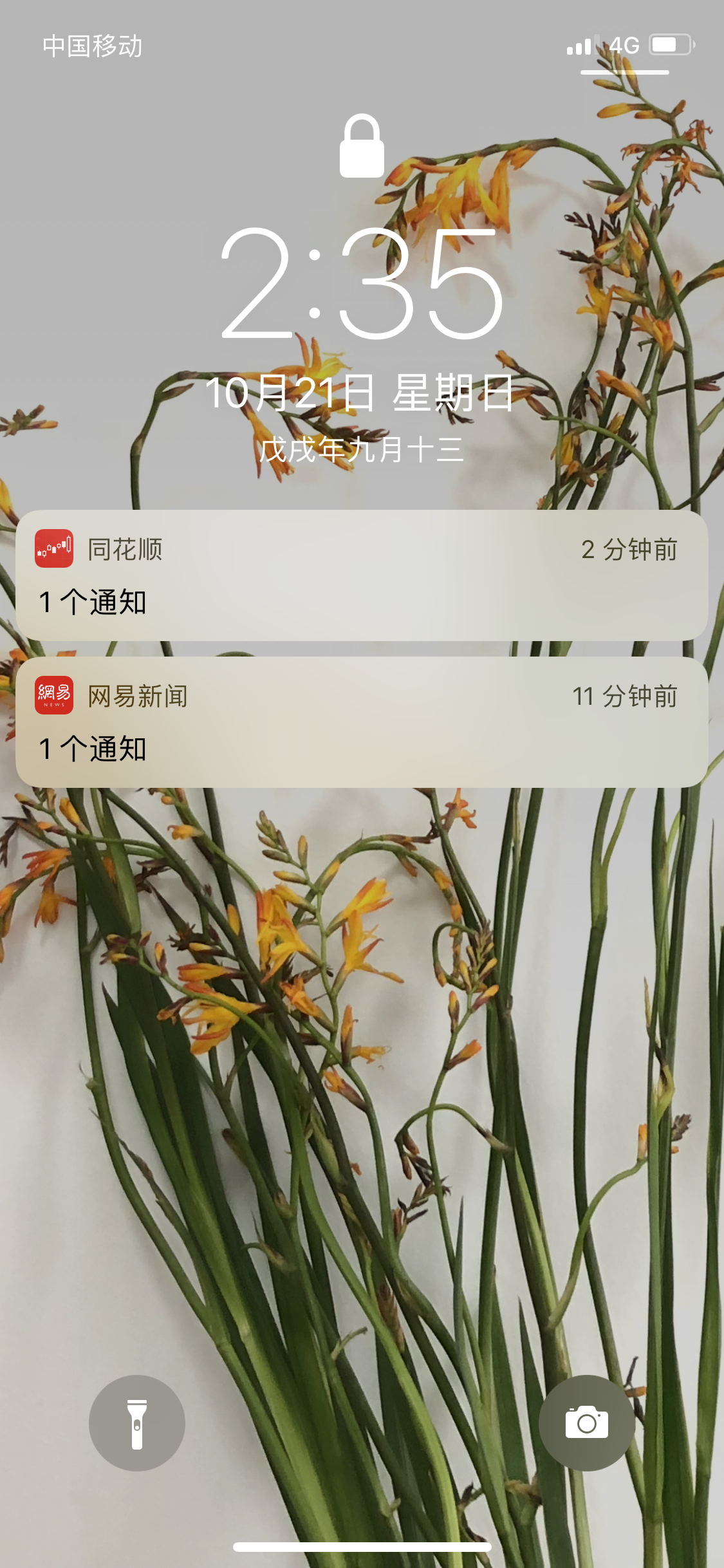Launch the camera from lock screen

[586, 1423]
